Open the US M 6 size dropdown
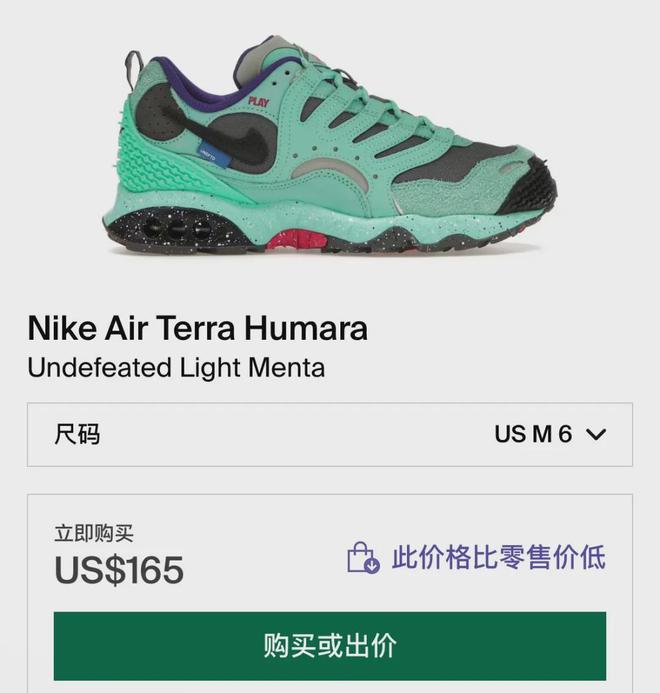660x693 pixels. [x=549, y=434]
